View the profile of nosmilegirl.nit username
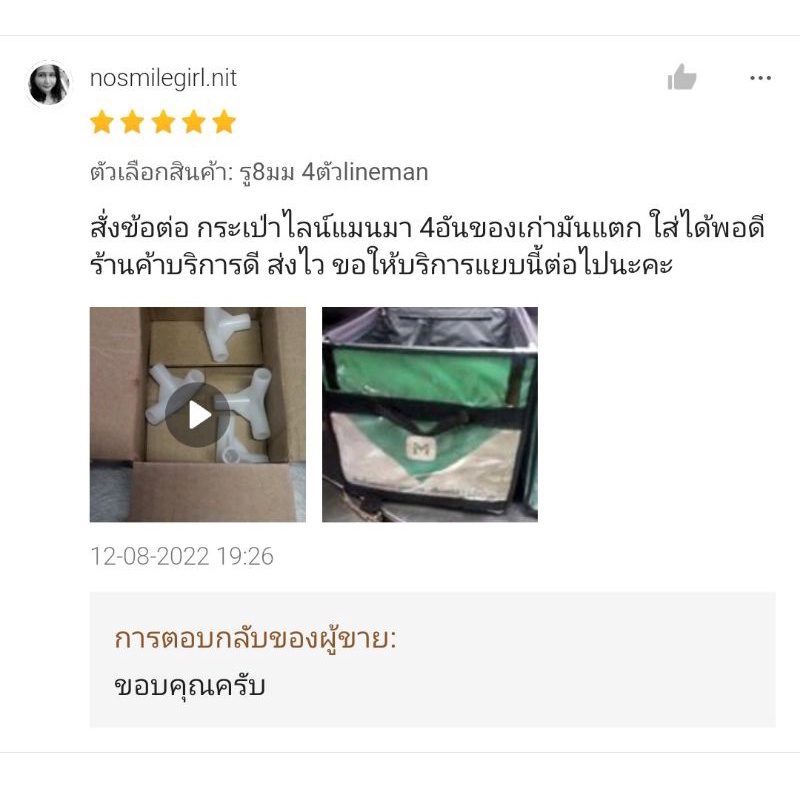The width and height of the screenshot is (800, 800). 163,78
